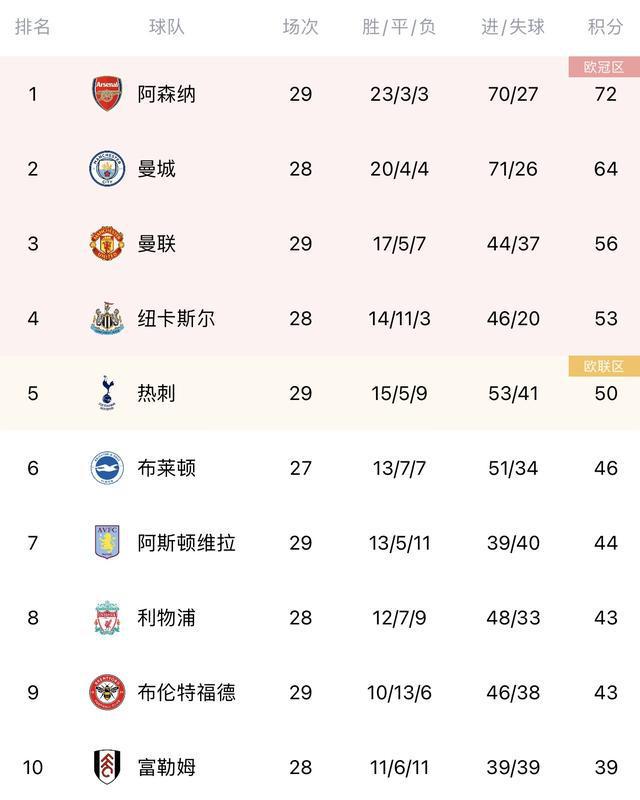Open 纽卡斯尔 from the table
The height and width of the screenshot is (800, 640).
tap(176, 319)
